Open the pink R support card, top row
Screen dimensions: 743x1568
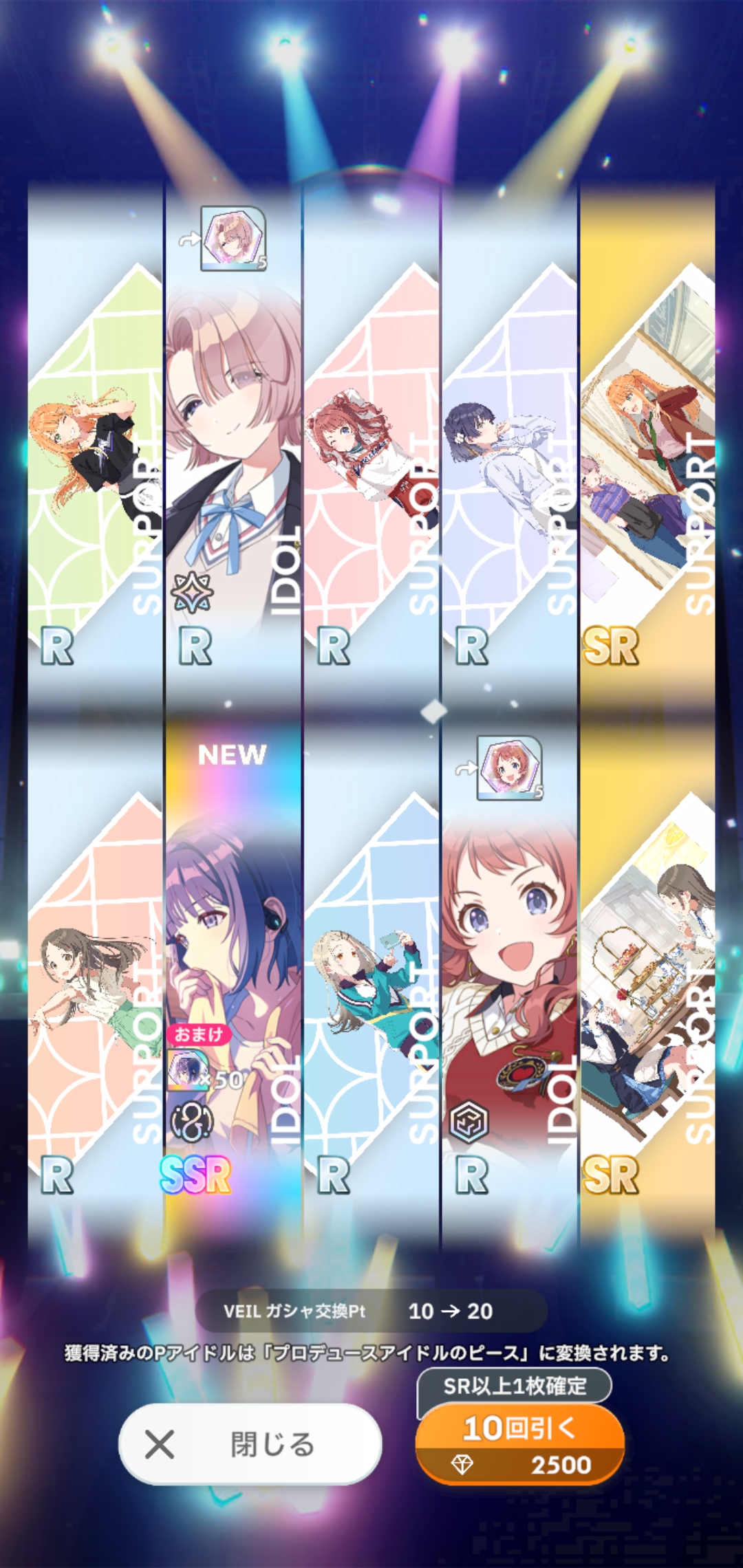pyautogui.click(x=371, y=447)
